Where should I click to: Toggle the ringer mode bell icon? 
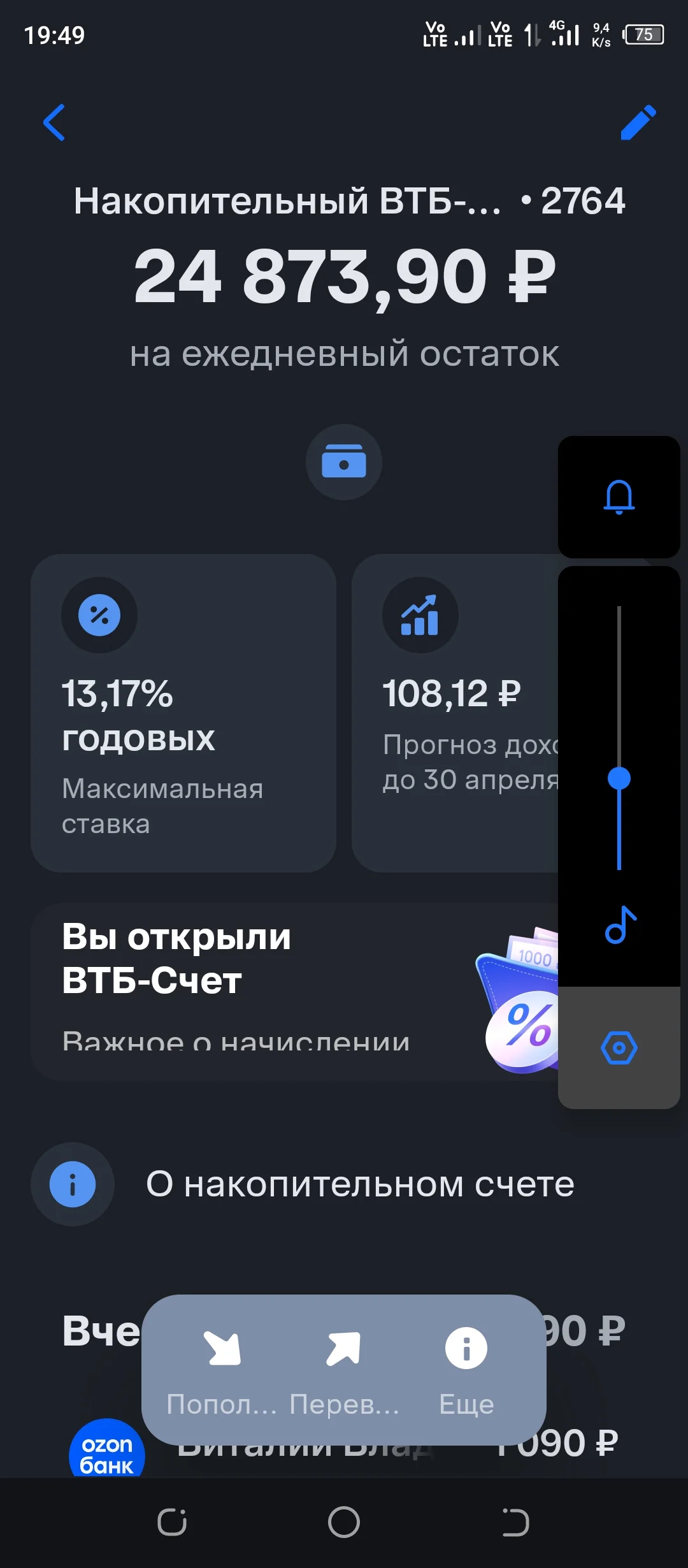(619, 497)
